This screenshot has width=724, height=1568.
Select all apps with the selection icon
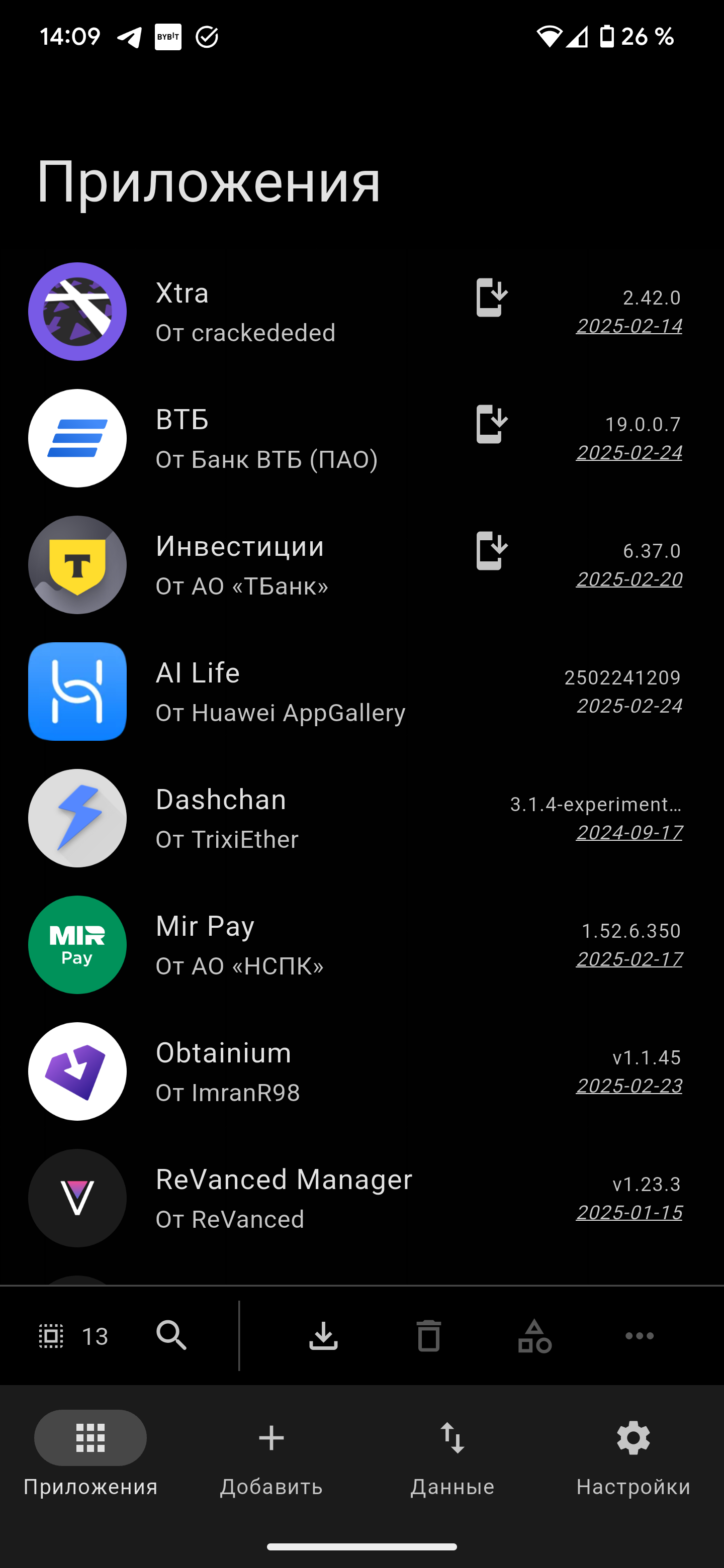(x=51, y=1336)
